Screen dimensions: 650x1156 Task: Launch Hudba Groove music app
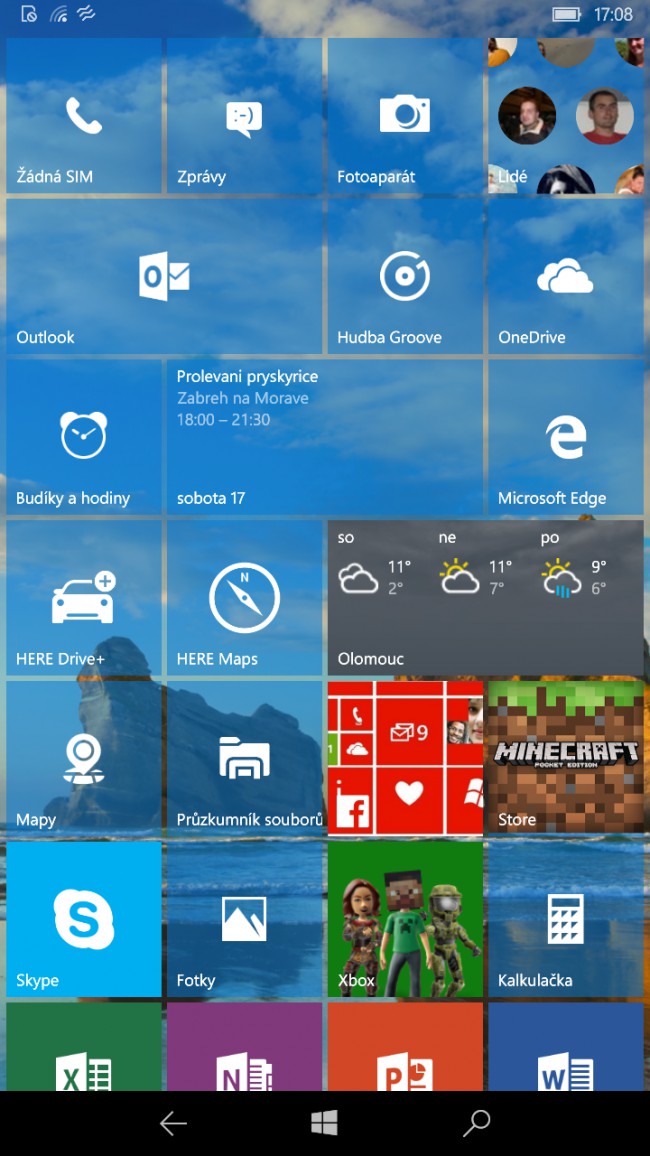pos(405,277)
